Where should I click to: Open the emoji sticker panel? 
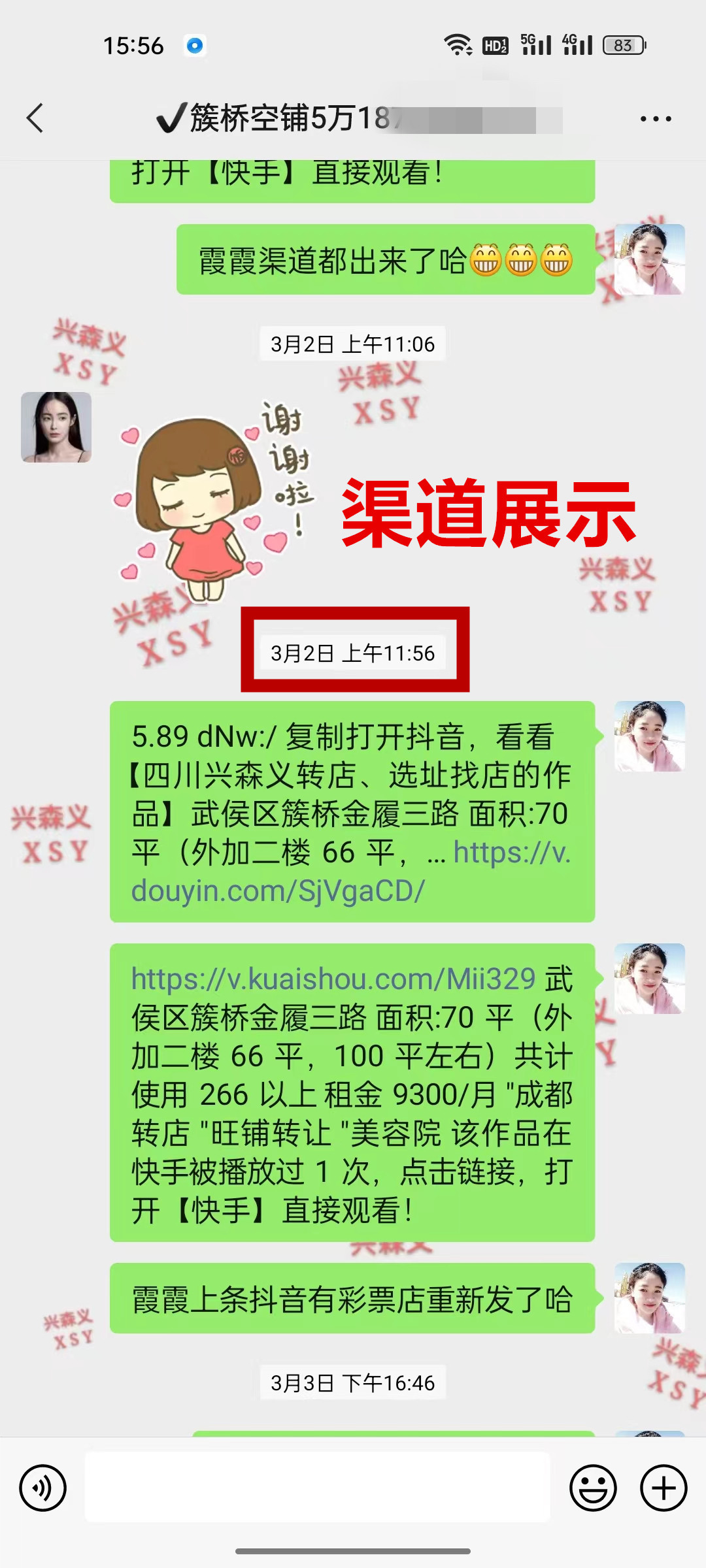point(593,1488)
